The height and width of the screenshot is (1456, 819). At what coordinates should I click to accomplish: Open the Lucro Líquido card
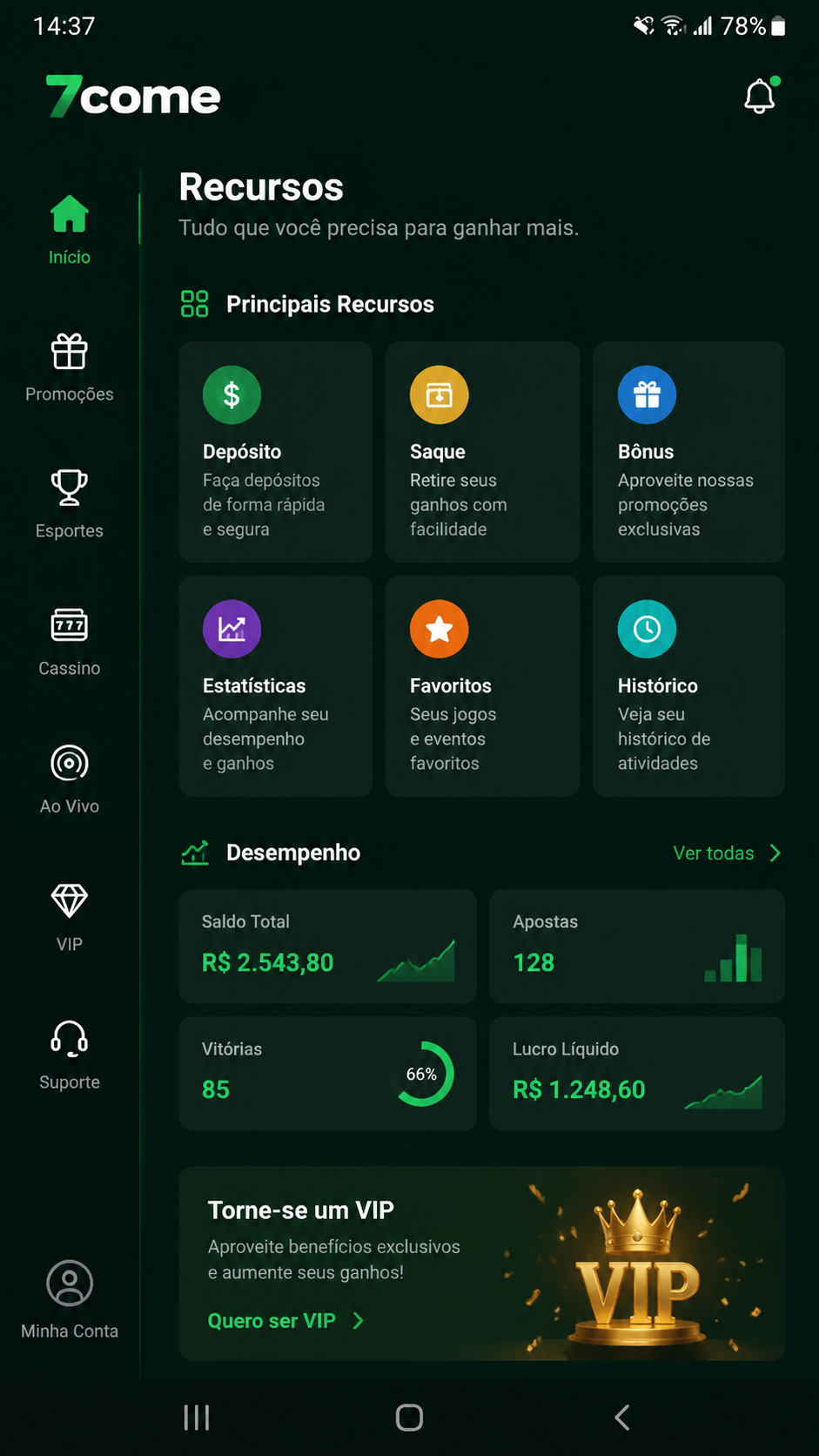pyautogui.click(x=637, y=1074)
